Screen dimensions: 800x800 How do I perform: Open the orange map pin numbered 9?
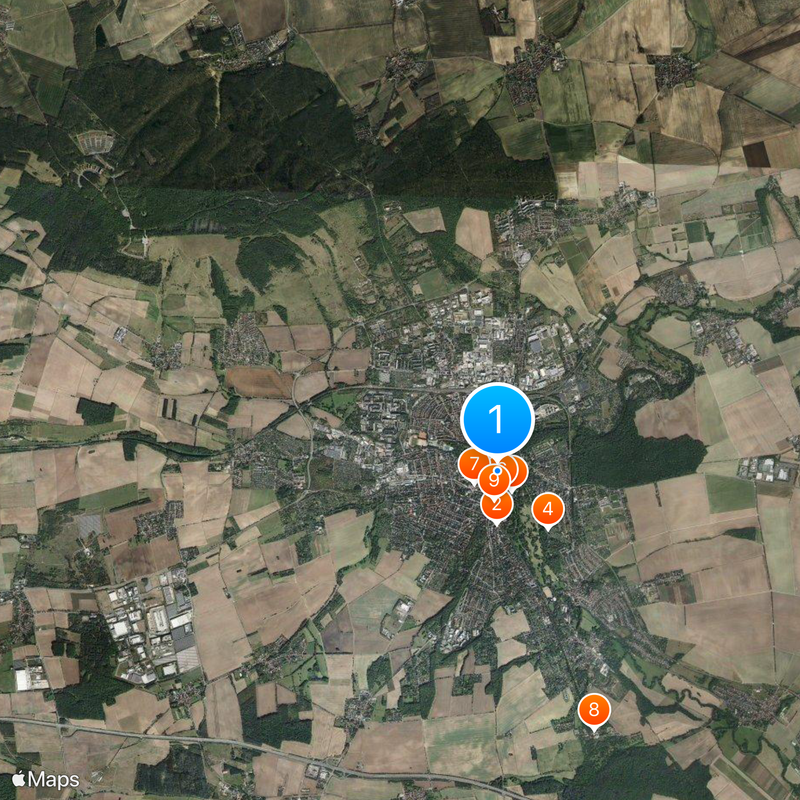[494, 481]
